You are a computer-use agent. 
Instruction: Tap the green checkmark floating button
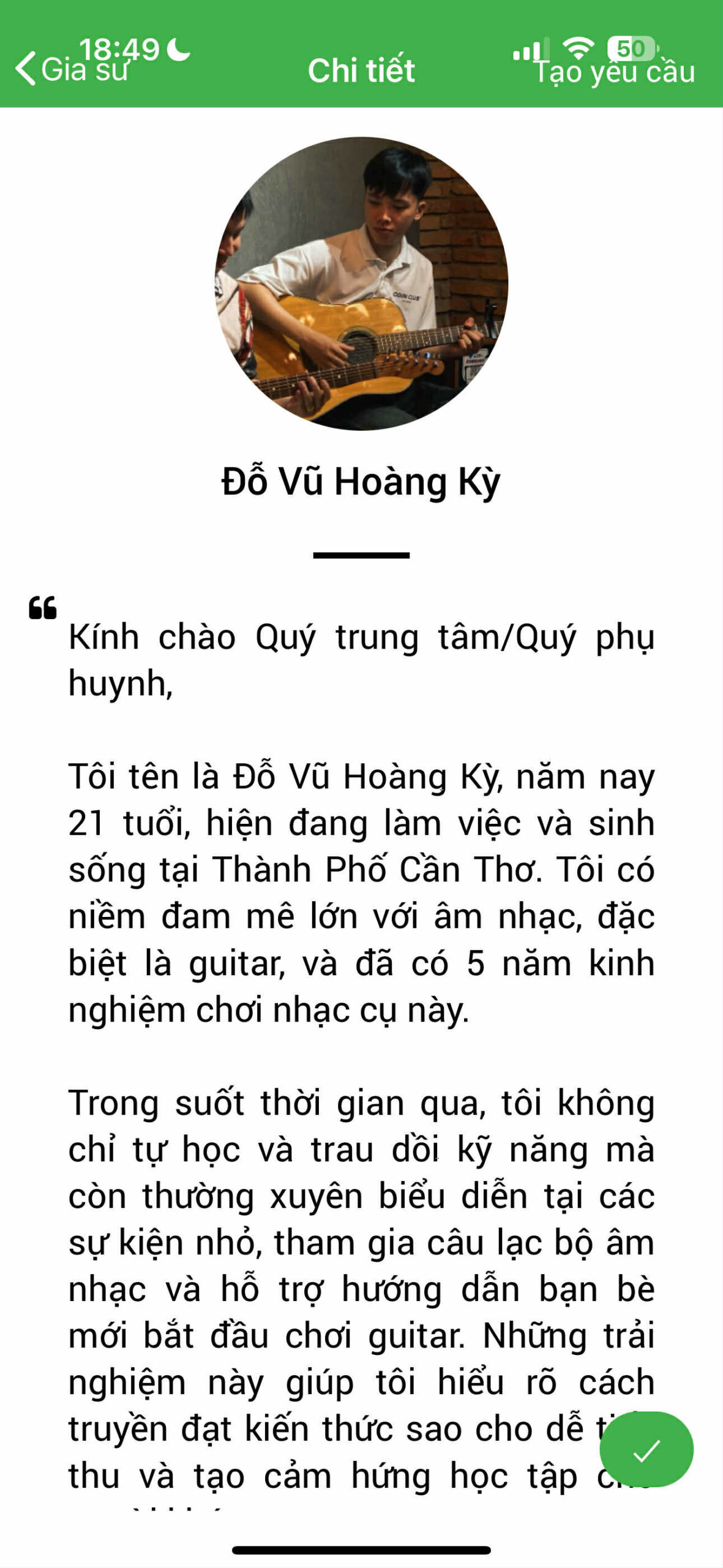click(646, 1450)
